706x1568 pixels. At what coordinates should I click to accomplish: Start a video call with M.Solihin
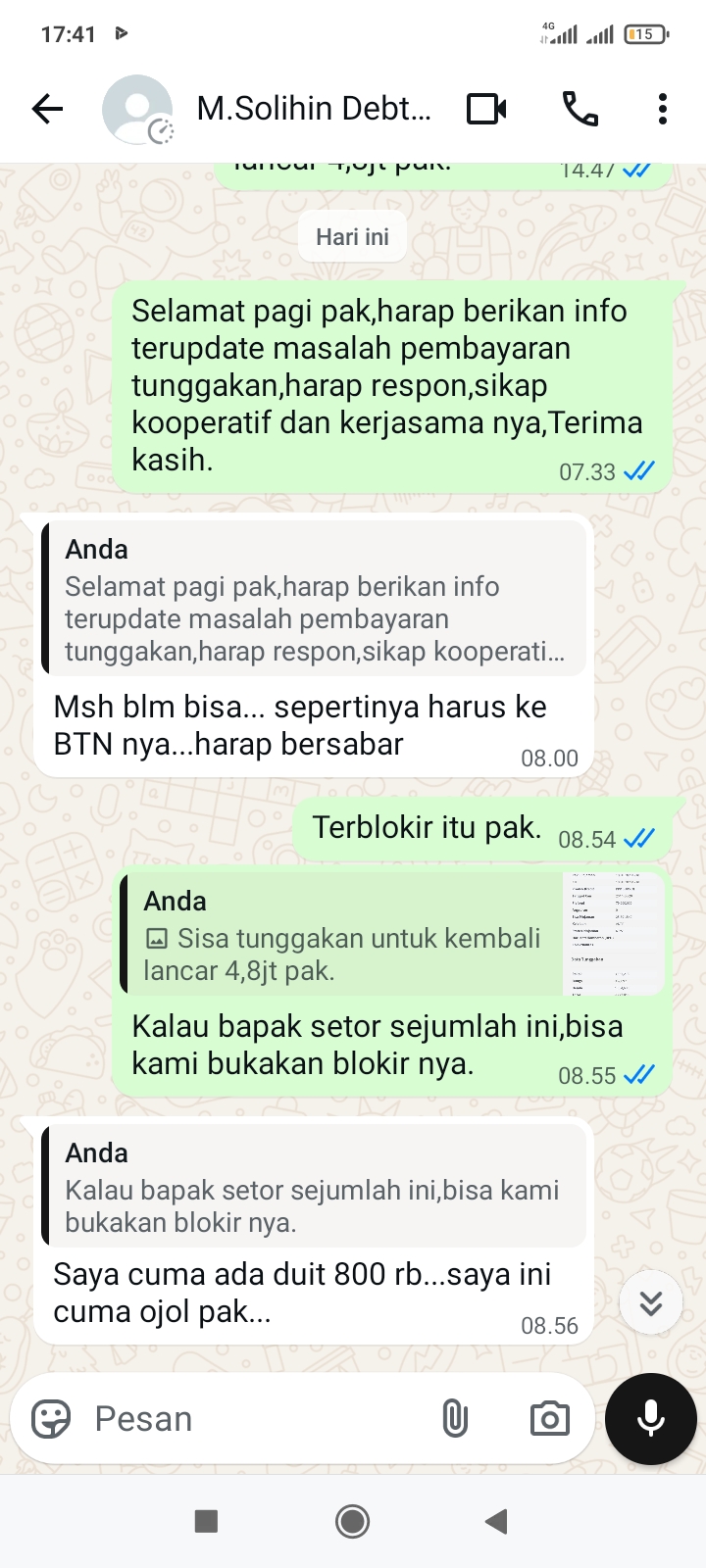click(x=486, y=109)
